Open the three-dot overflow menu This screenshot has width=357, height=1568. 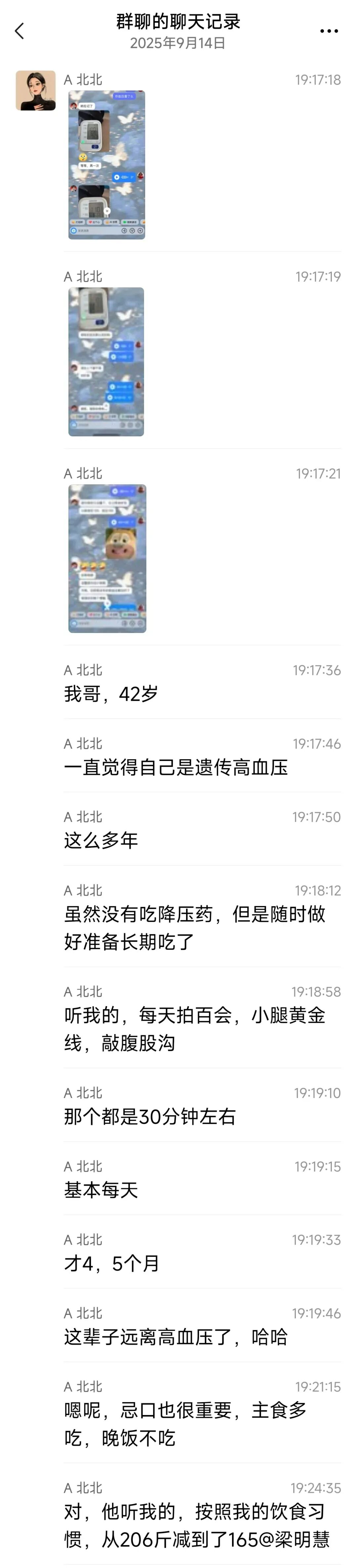coord(329,31)
